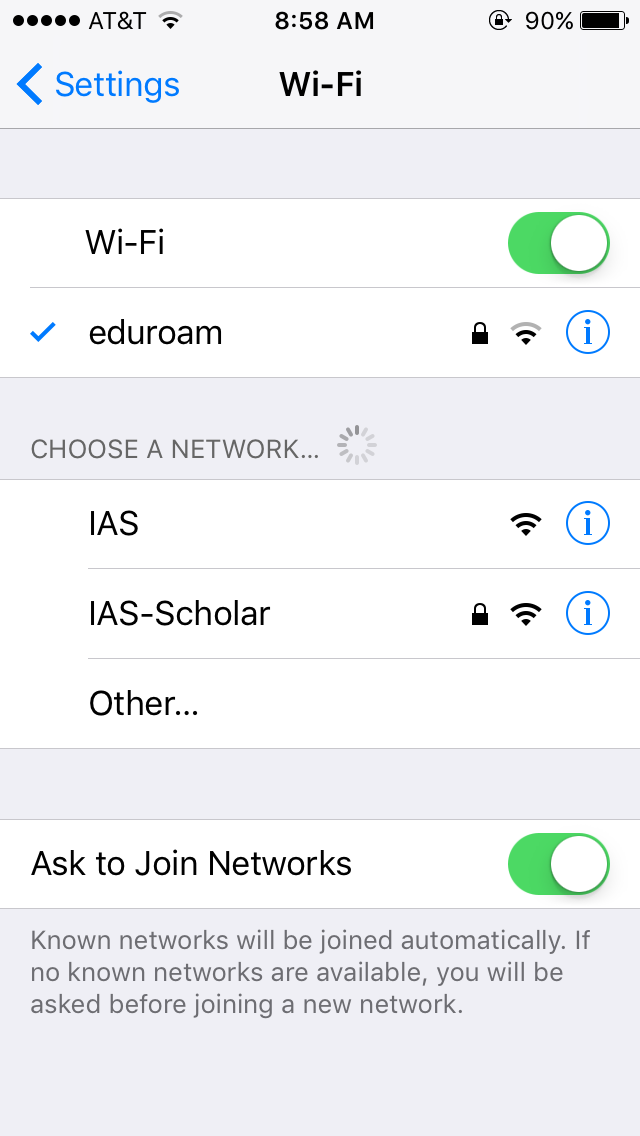Open info for eduroam network

pos(587,333)
